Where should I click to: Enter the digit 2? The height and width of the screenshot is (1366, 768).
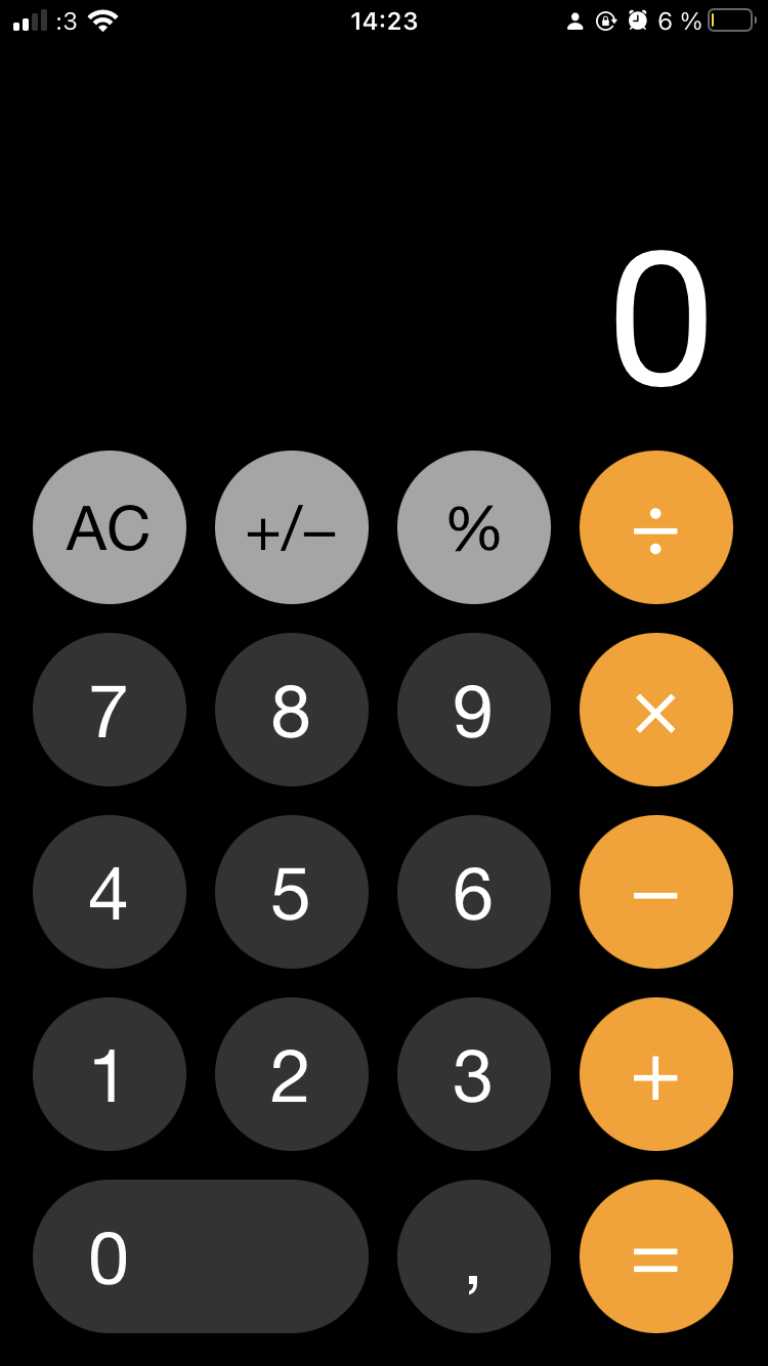[x=291, y=1075]
